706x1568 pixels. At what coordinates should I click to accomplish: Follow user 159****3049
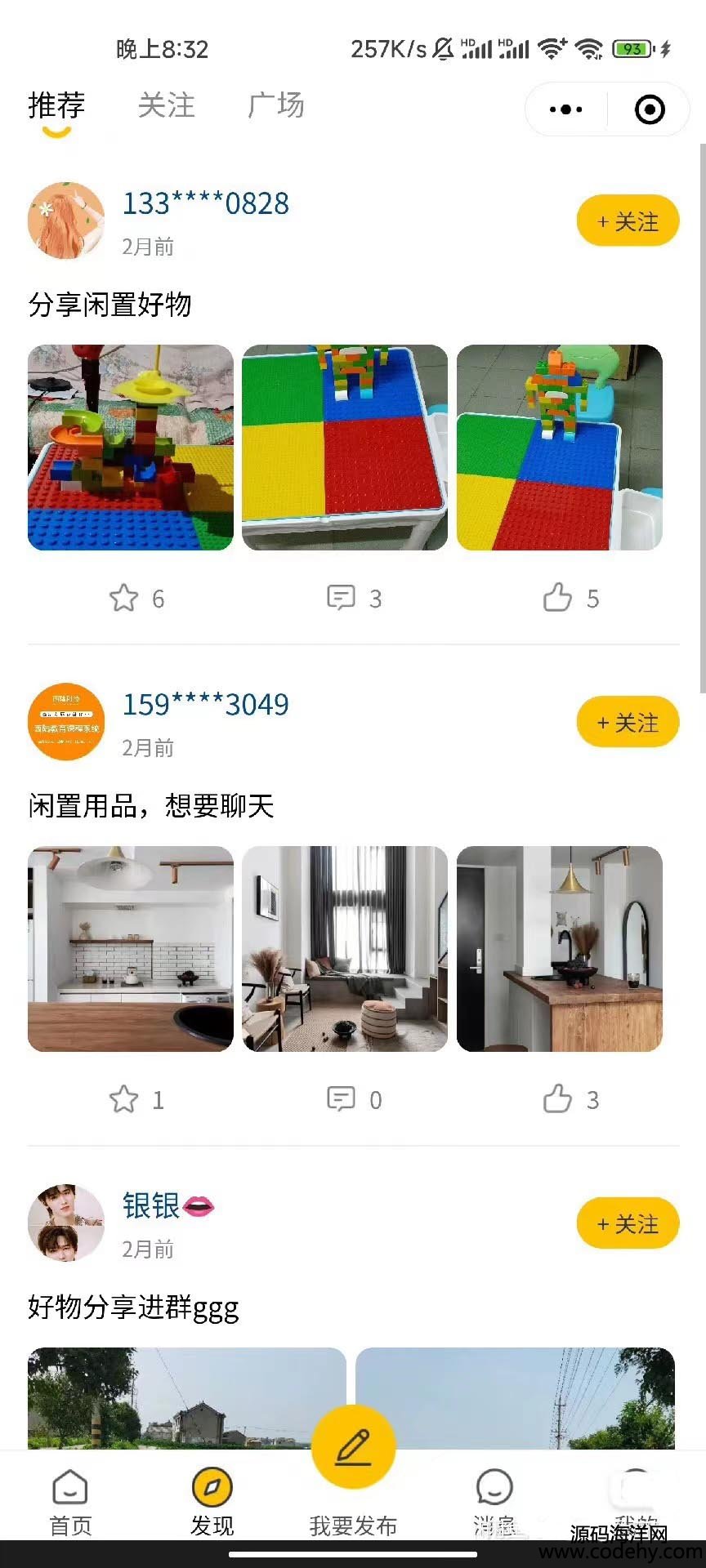(x=628, y=723)
